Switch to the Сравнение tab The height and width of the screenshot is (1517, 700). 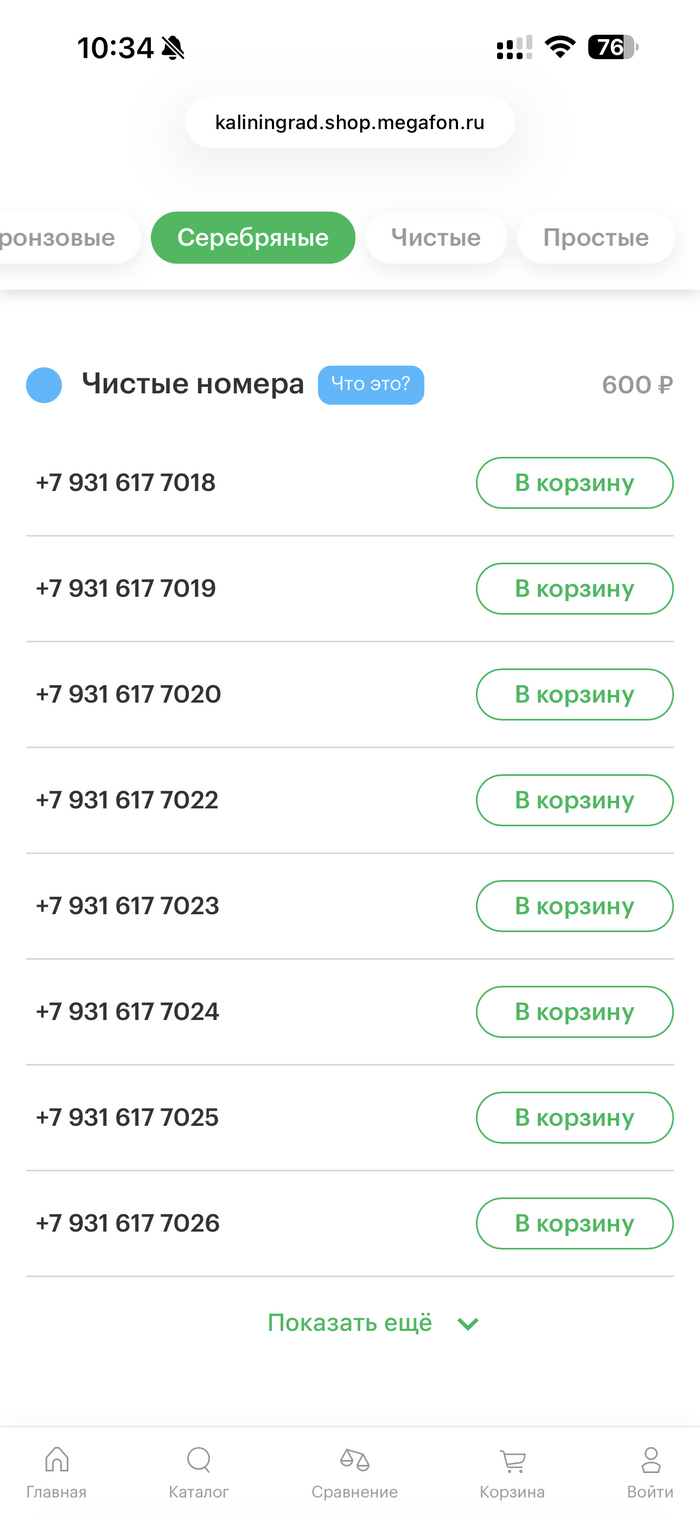[354, 1473]
